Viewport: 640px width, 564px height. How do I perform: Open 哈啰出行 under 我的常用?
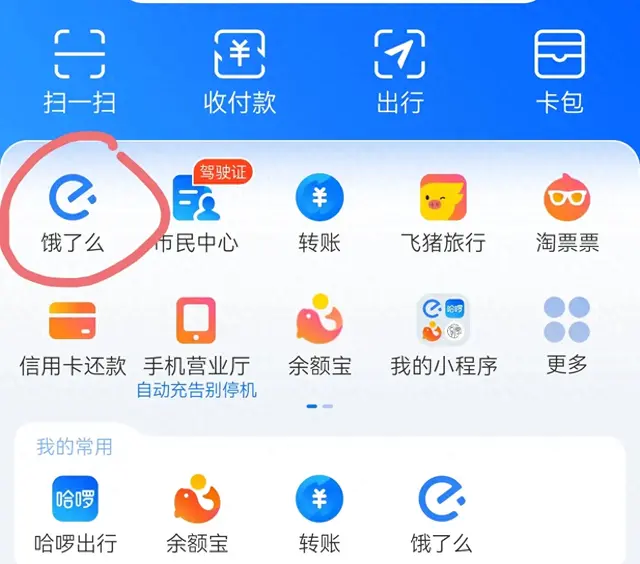(x=75, y=512)
